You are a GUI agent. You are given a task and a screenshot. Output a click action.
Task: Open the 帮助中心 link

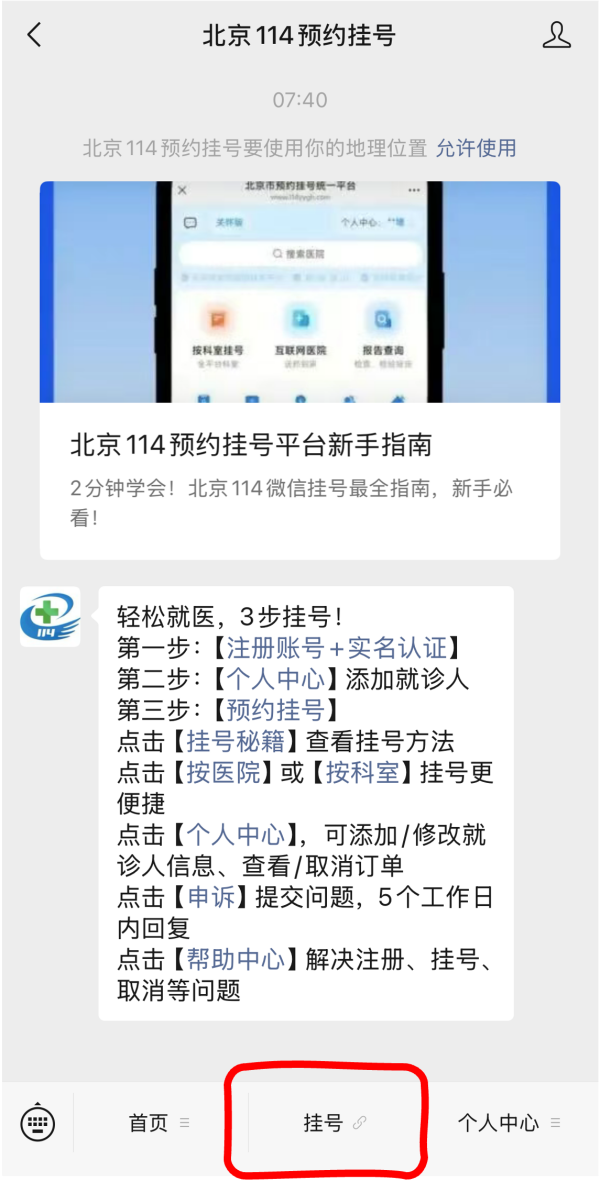pos(236,960)
